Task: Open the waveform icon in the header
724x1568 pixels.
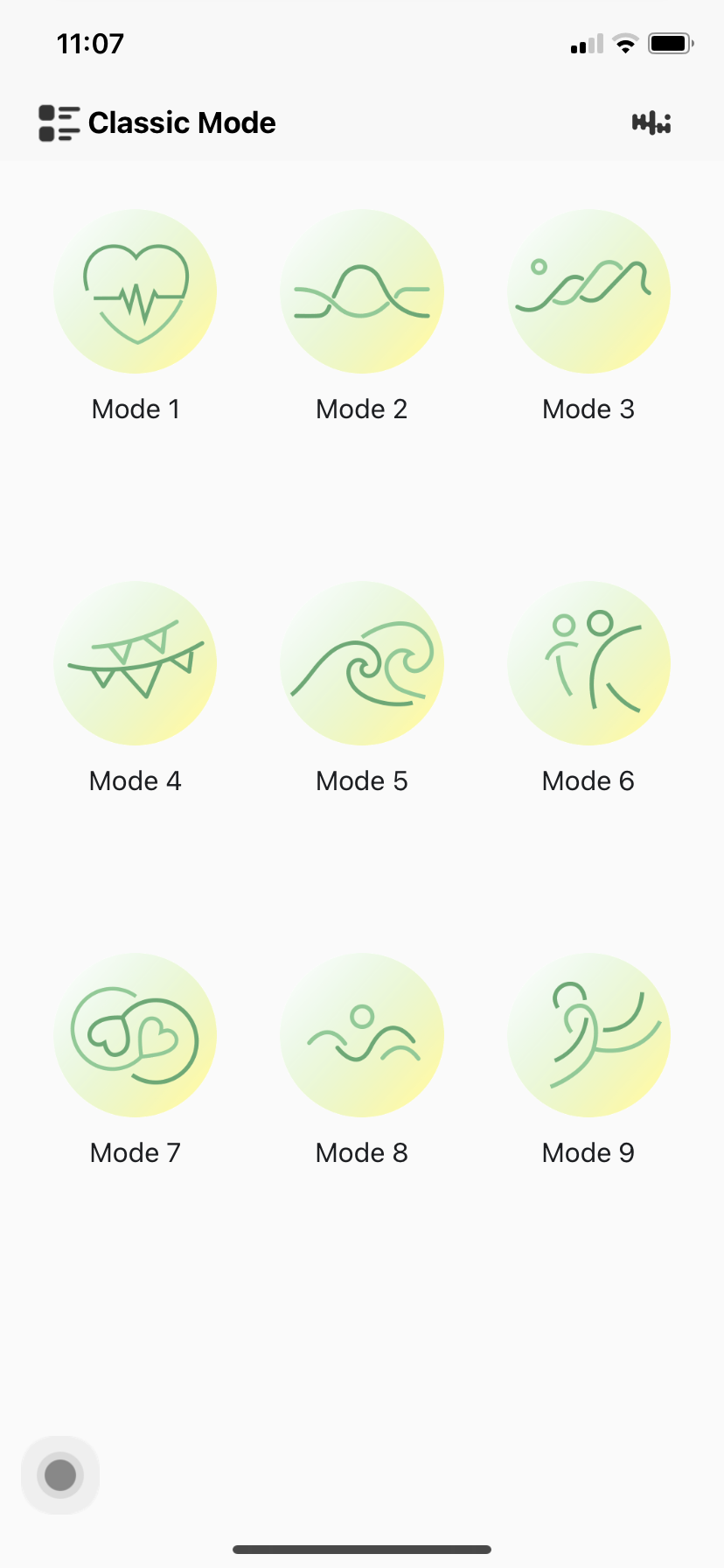Action: (651, 123)
